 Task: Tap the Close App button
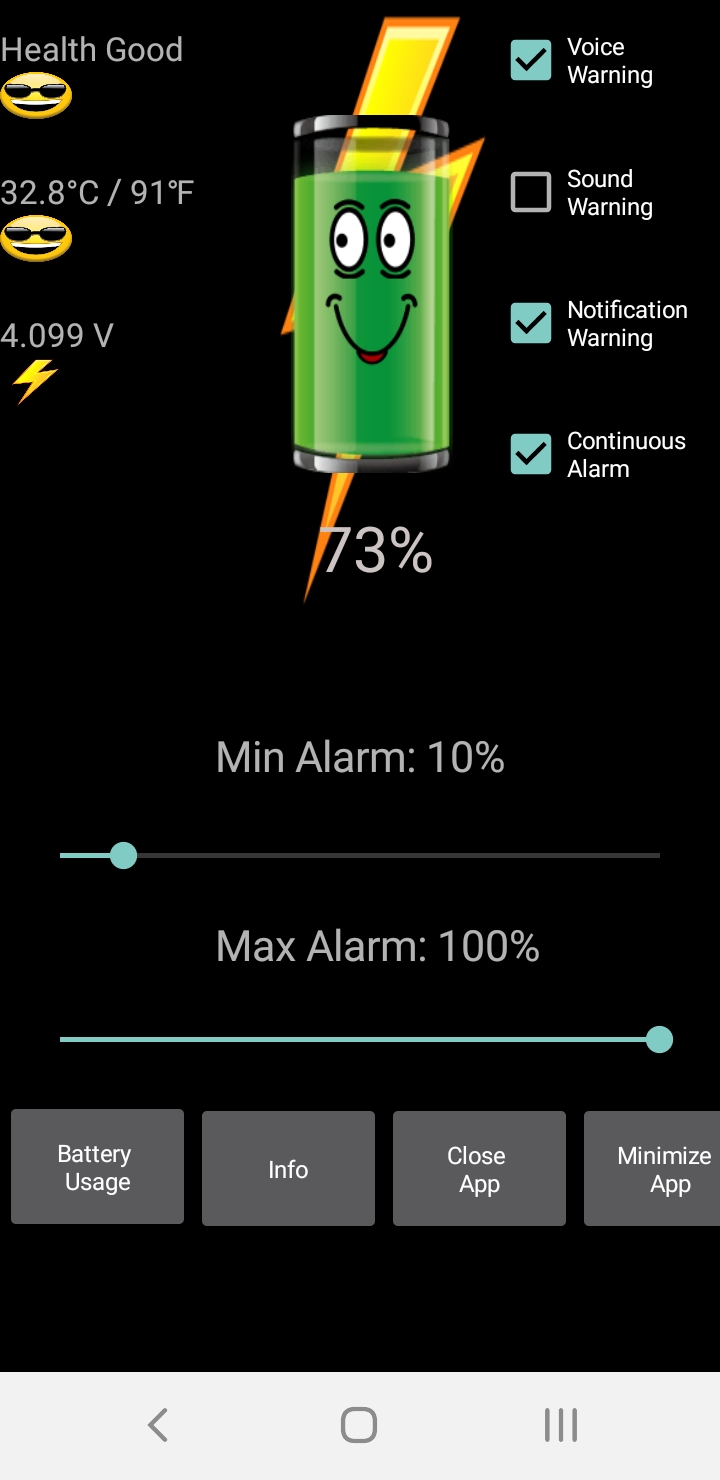pos(478,1167)
